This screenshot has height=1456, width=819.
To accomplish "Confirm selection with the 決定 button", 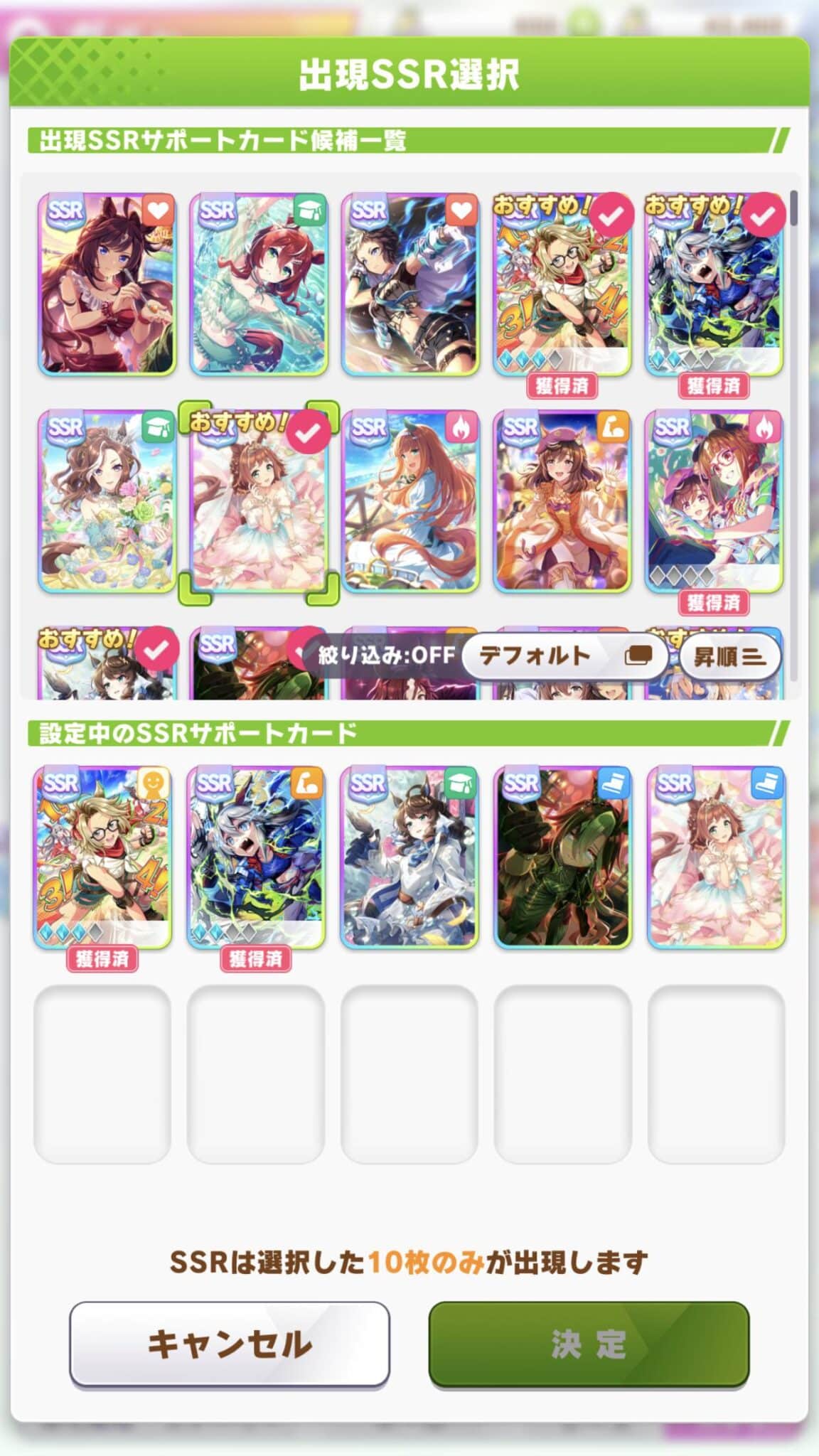I will tap(589, 1344).
